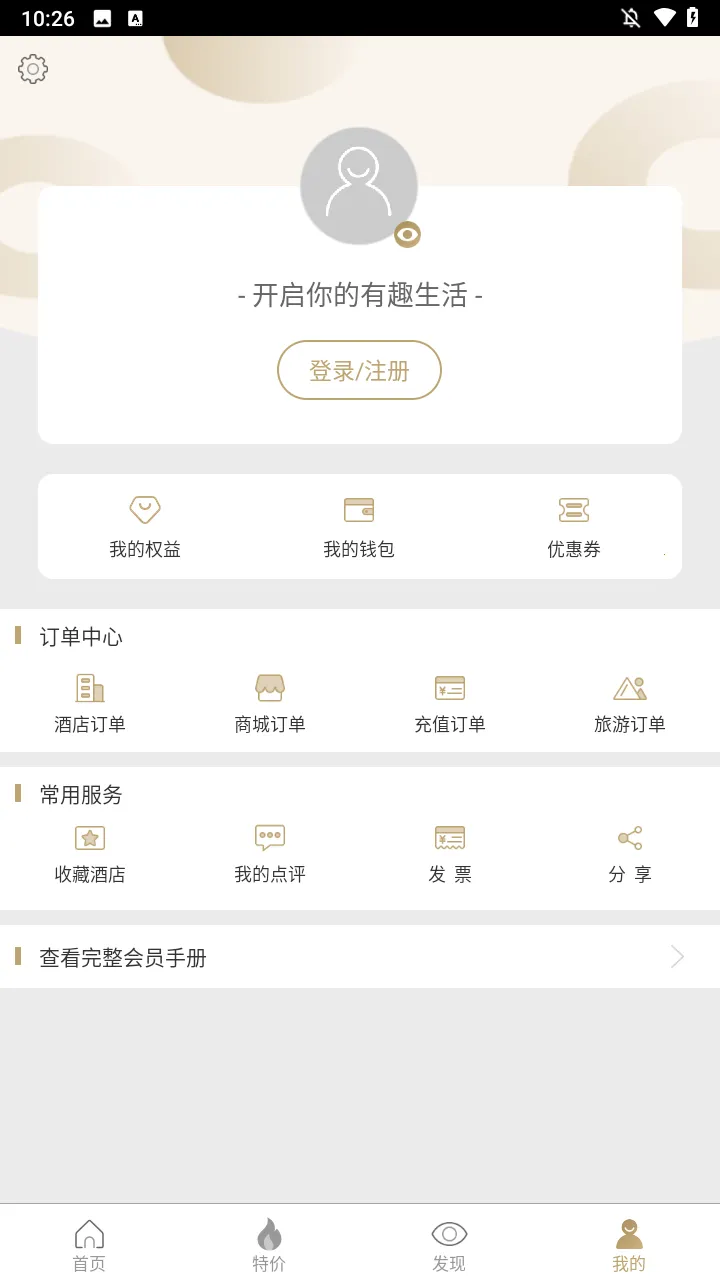Open 酒店订单 (hotel orders)
720x1280 pixels.
point(89,700)
